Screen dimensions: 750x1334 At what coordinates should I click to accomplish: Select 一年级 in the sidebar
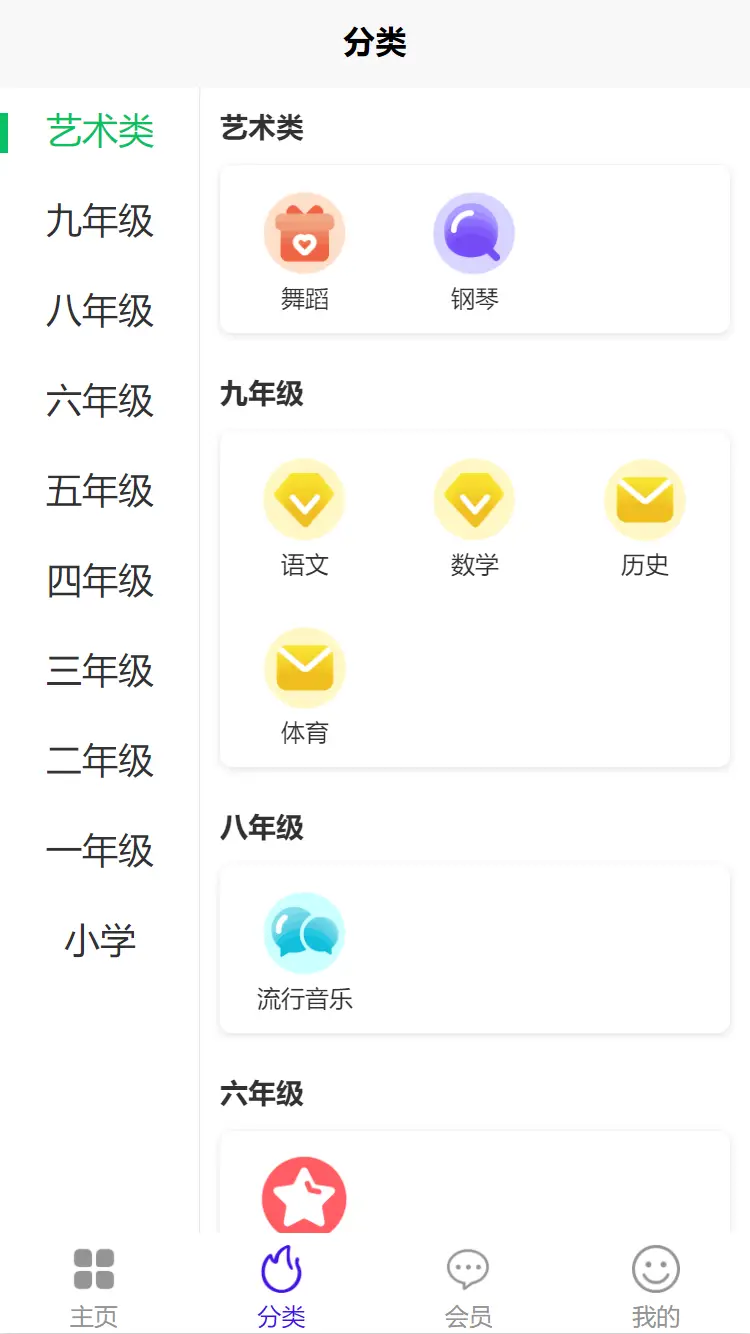(x=100, y=851)
